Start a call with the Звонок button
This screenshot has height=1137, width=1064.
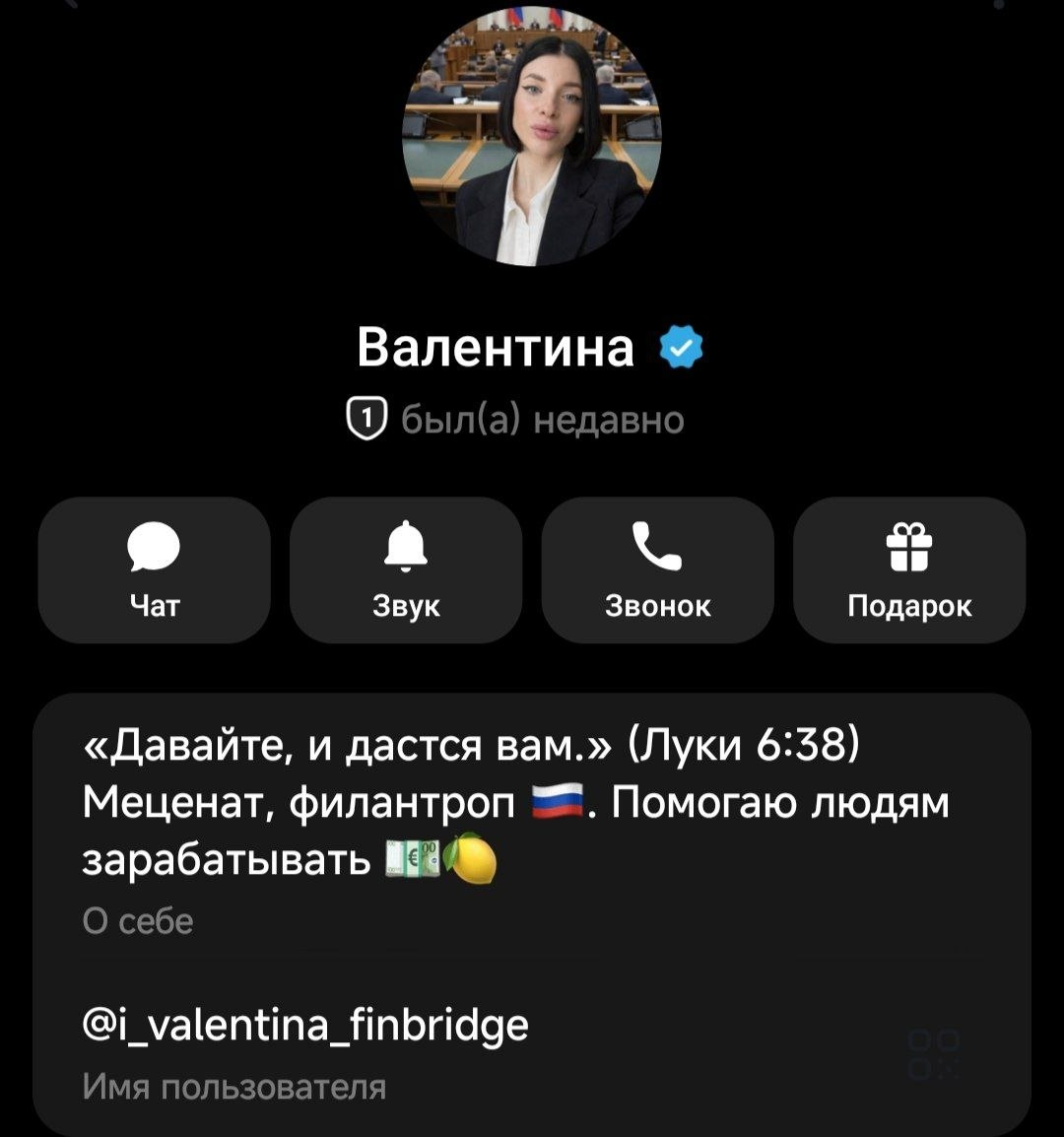coord(657,569)
